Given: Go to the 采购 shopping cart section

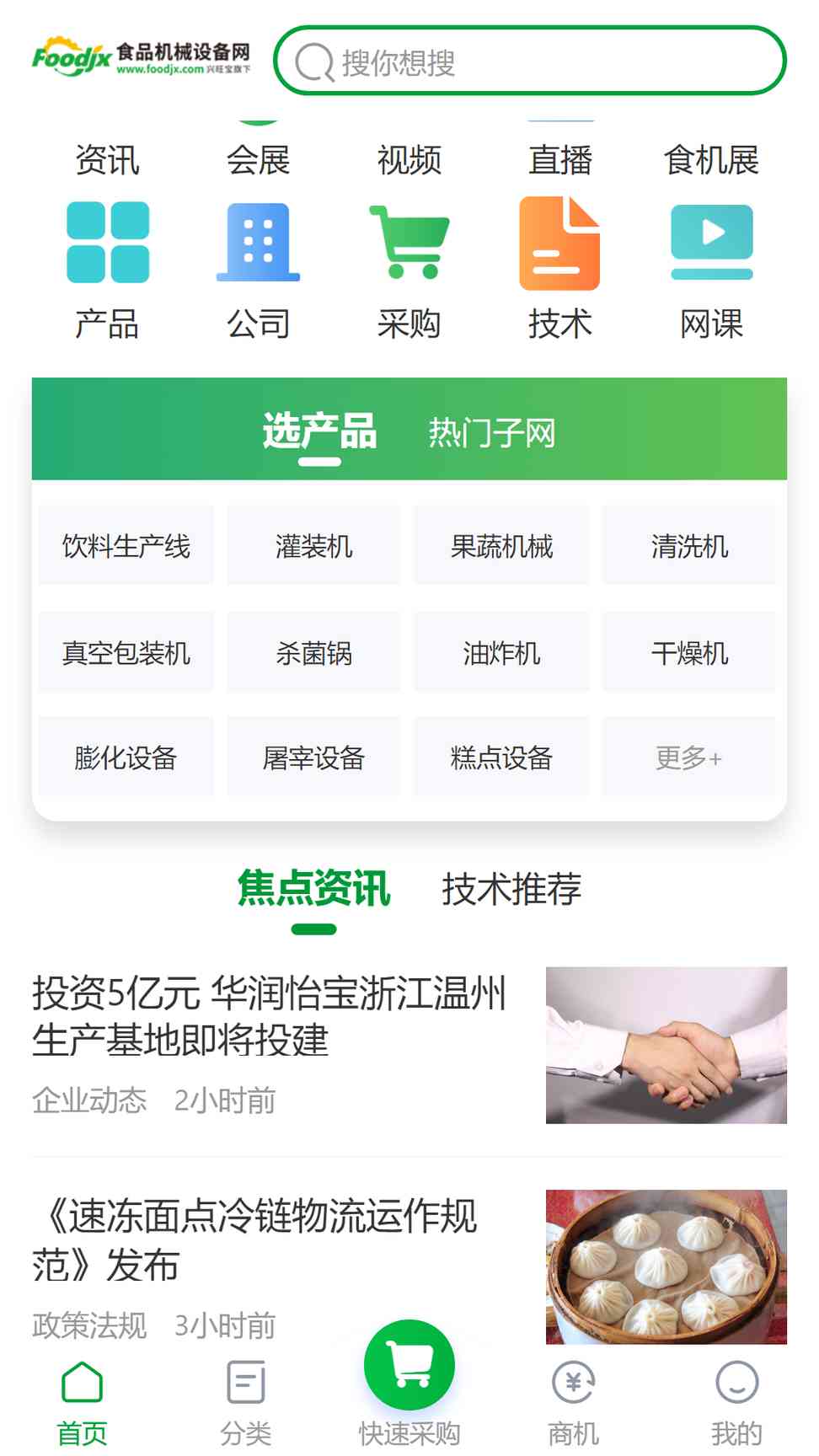Looking at the screenshot, I should coord(409,270).
